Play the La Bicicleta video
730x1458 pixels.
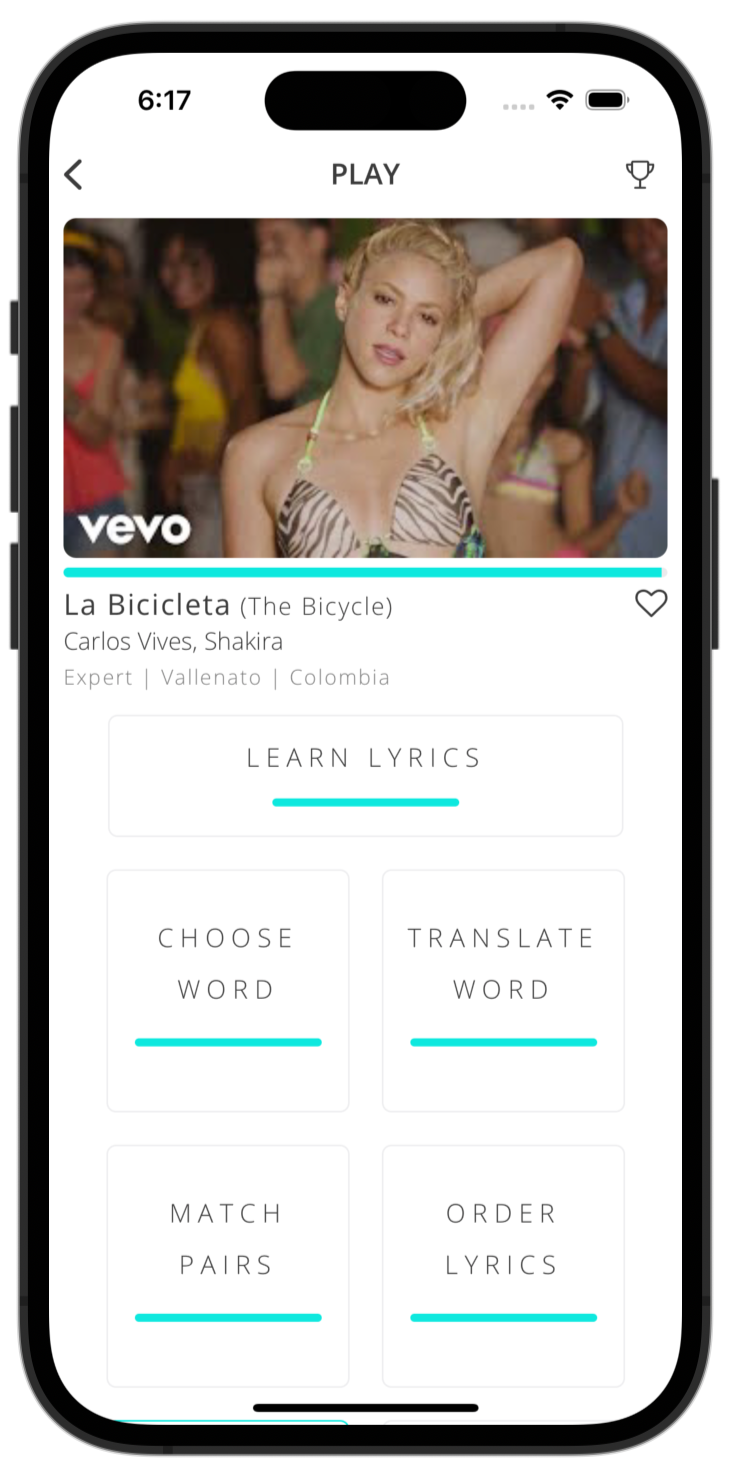(x=365, y=387)
